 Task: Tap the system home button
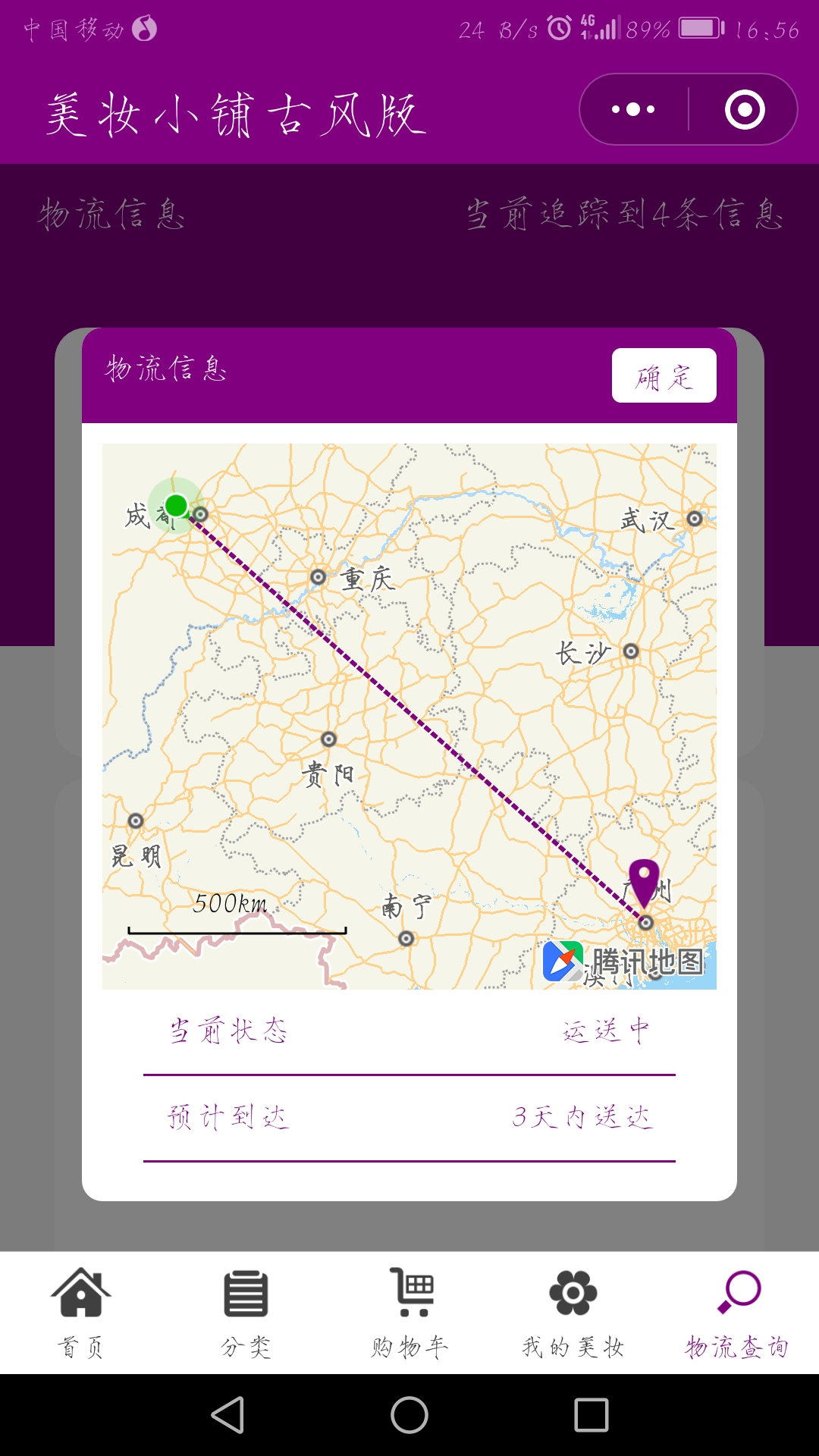click(409, 1415)
